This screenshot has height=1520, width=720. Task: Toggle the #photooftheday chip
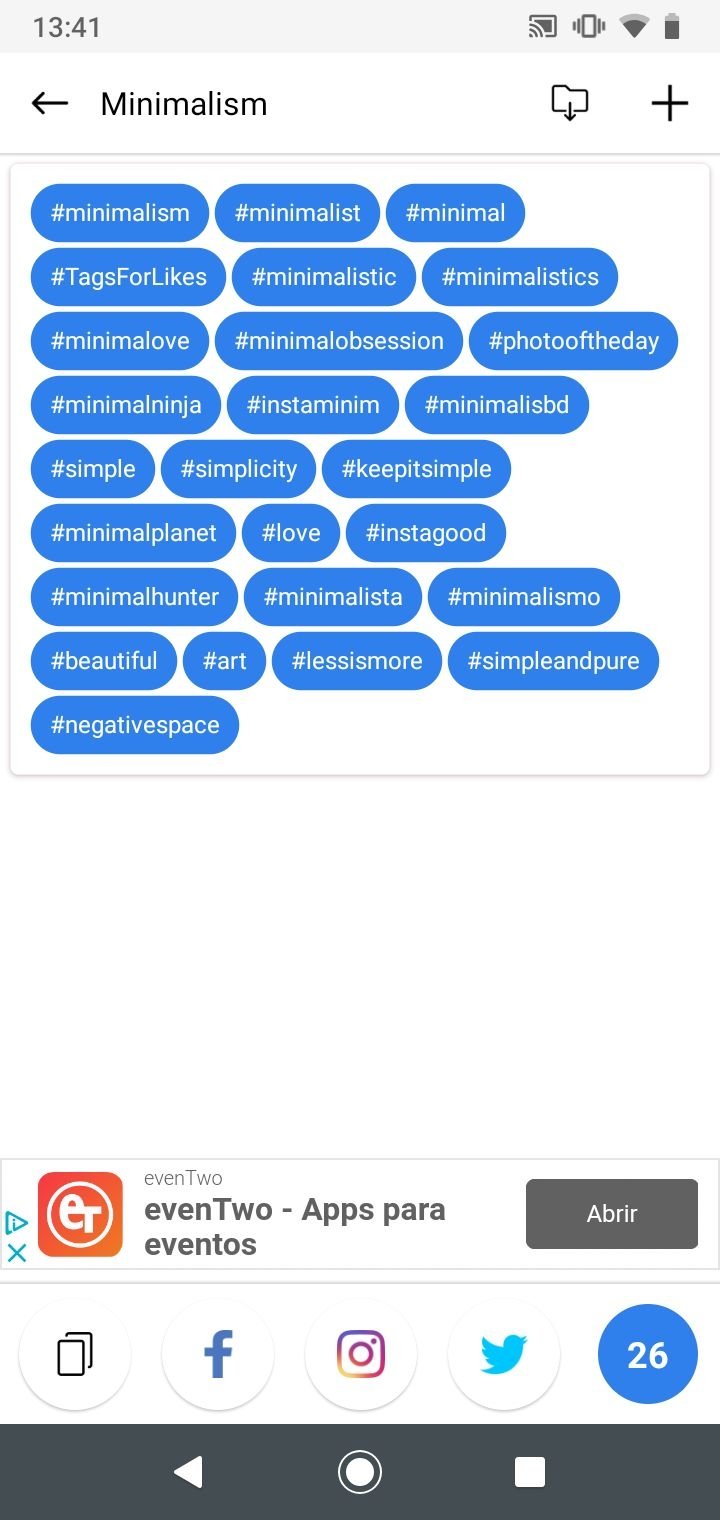(574, 341)
